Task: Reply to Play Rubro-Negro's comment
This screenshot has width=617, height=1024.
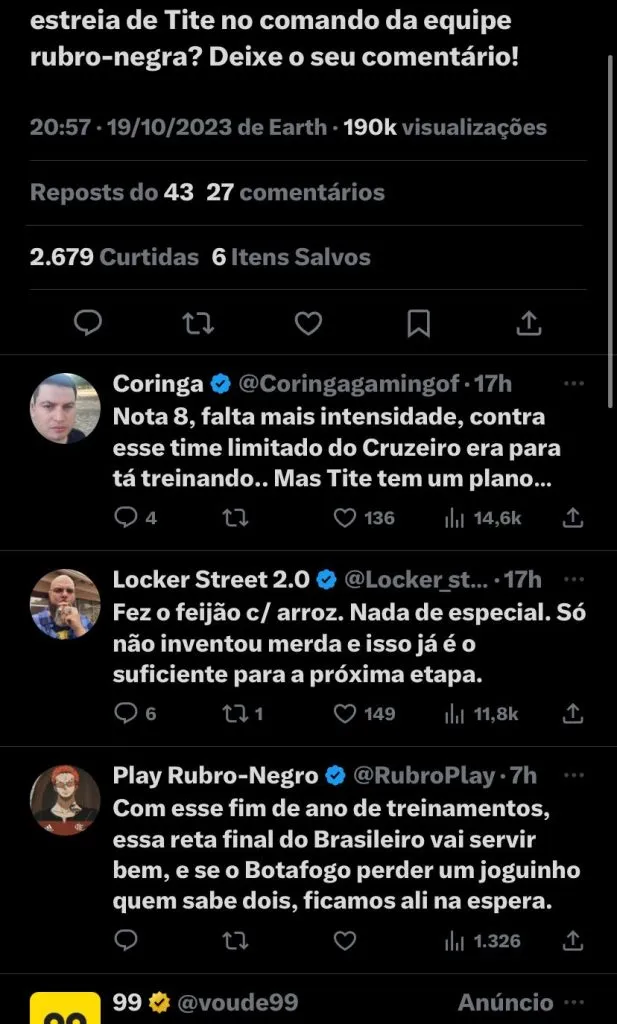Action: pos(126,941)
